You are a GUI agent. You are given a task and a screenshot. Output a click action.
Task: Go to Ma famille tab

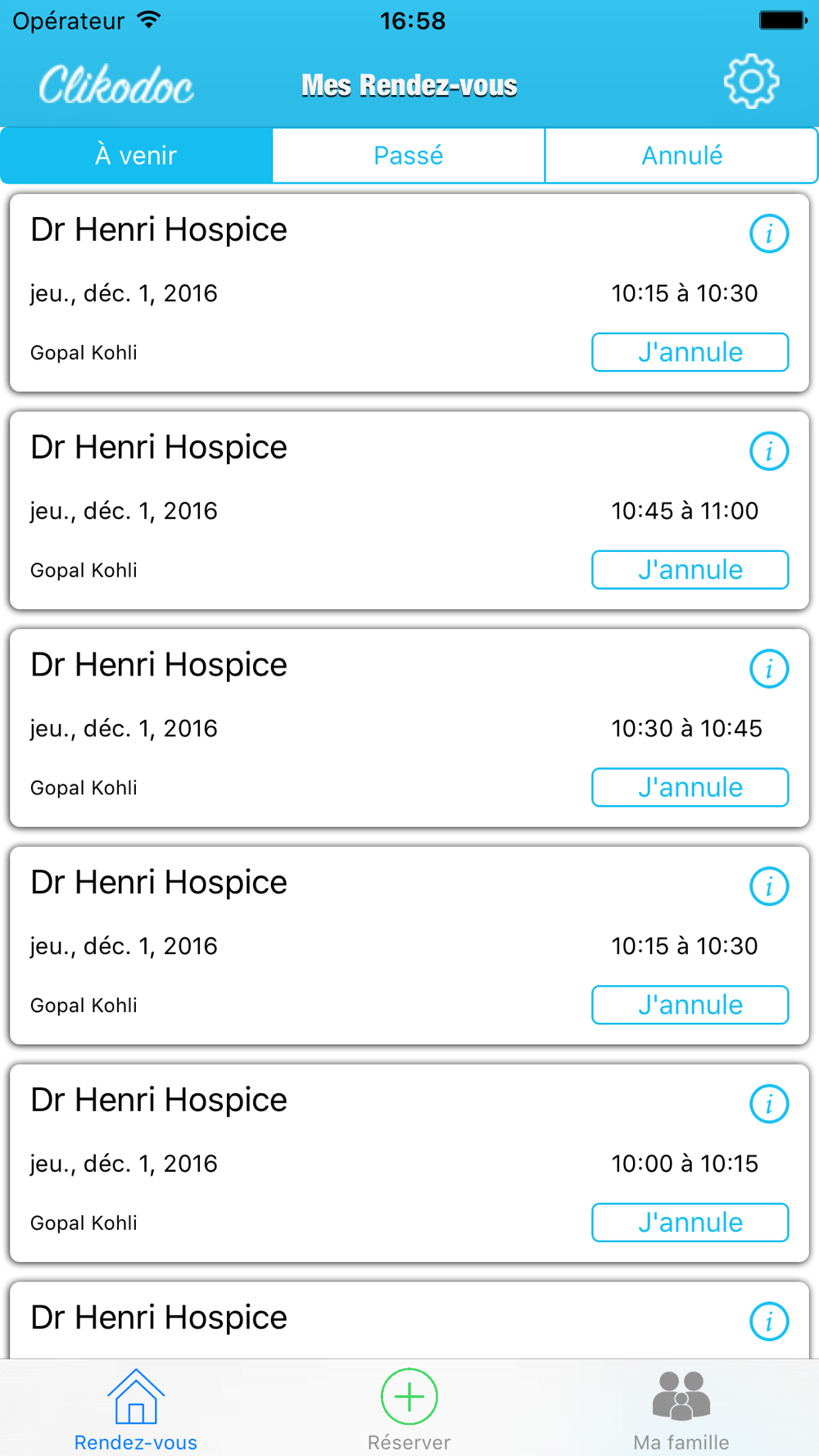pyautogui.click(x=681, y=1409)
